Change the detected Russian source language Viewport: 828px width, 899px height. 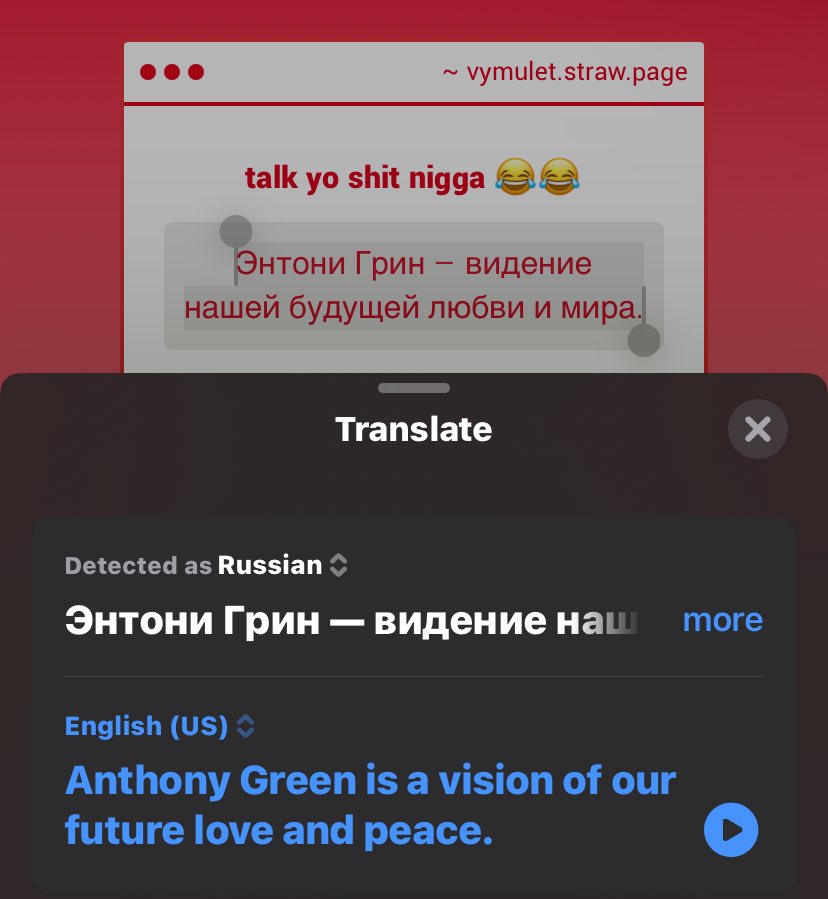point(283,565)
